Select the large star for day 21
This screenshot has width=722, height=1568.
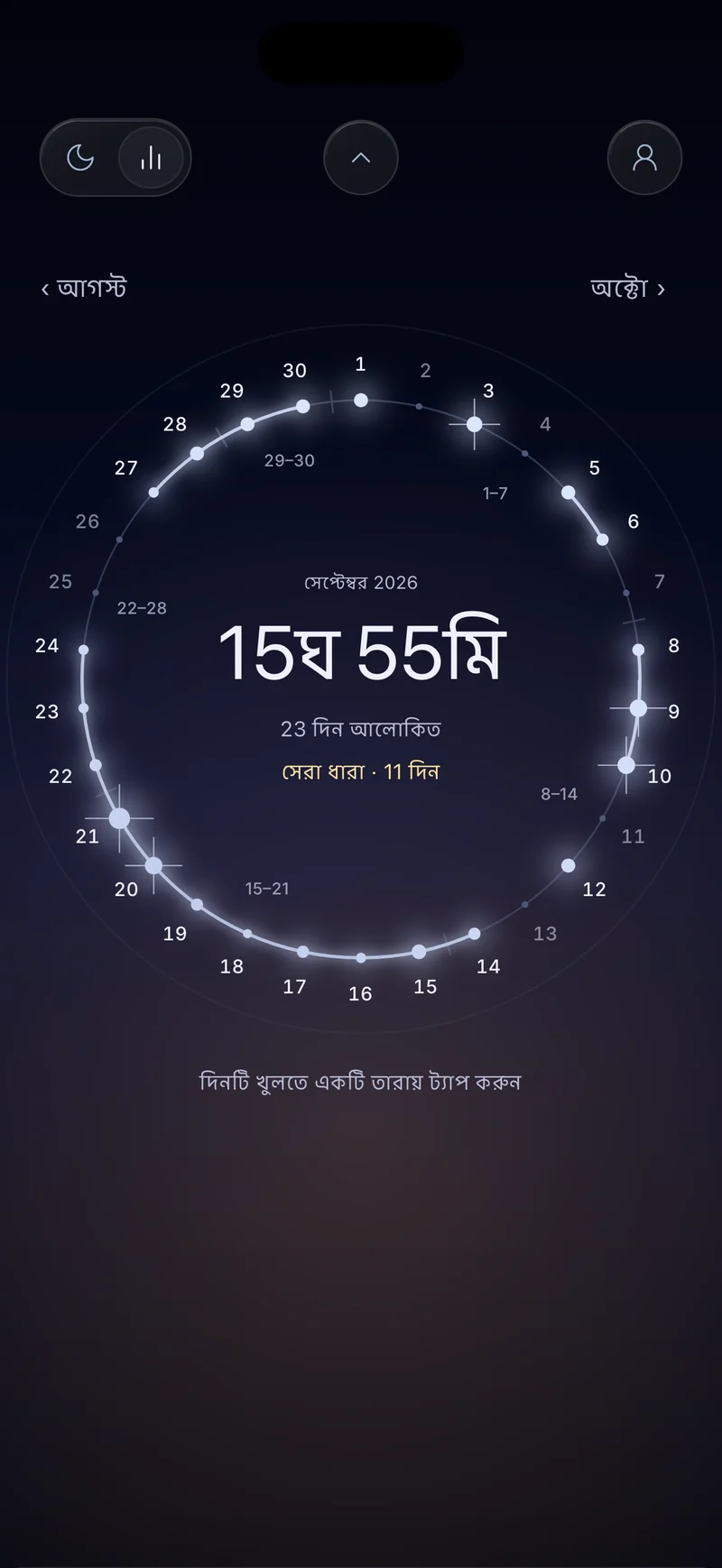pos(119,818)
